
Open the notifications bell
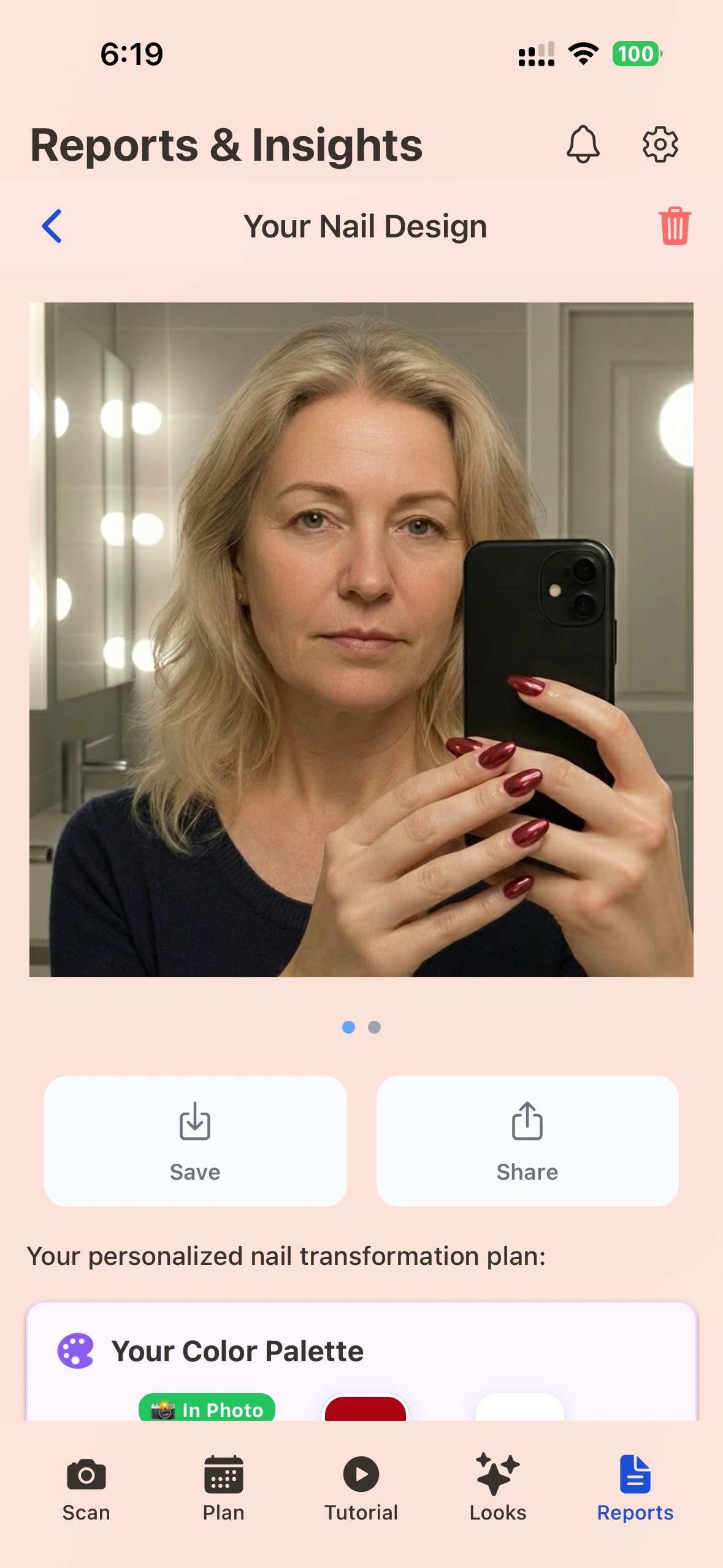(x=583, y=145)
